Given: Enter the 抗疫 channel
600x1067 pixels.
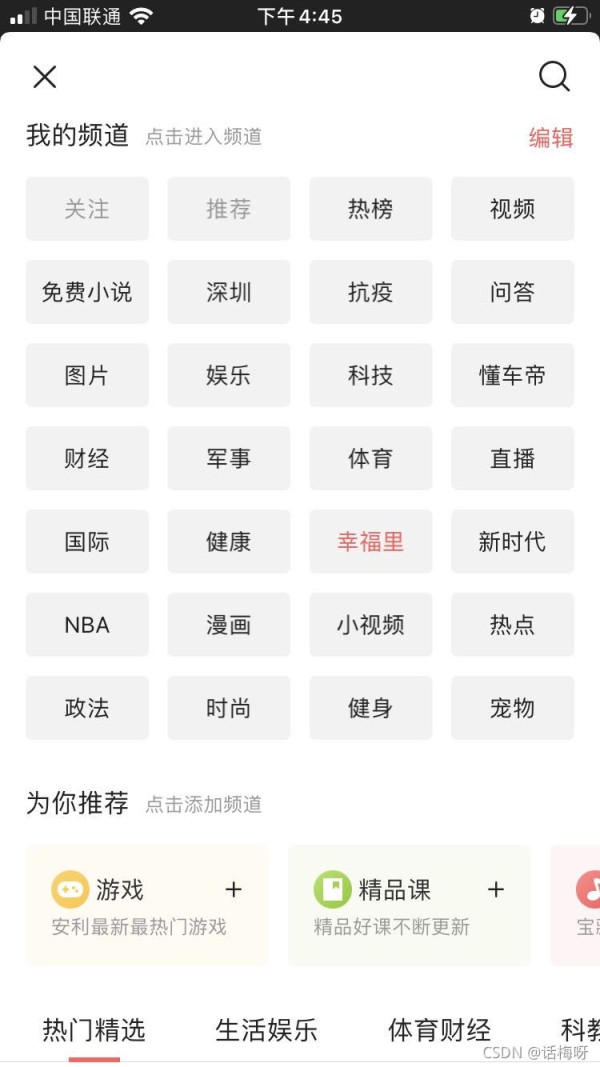Looking at the screenshot, I should [x=371, y=292].
